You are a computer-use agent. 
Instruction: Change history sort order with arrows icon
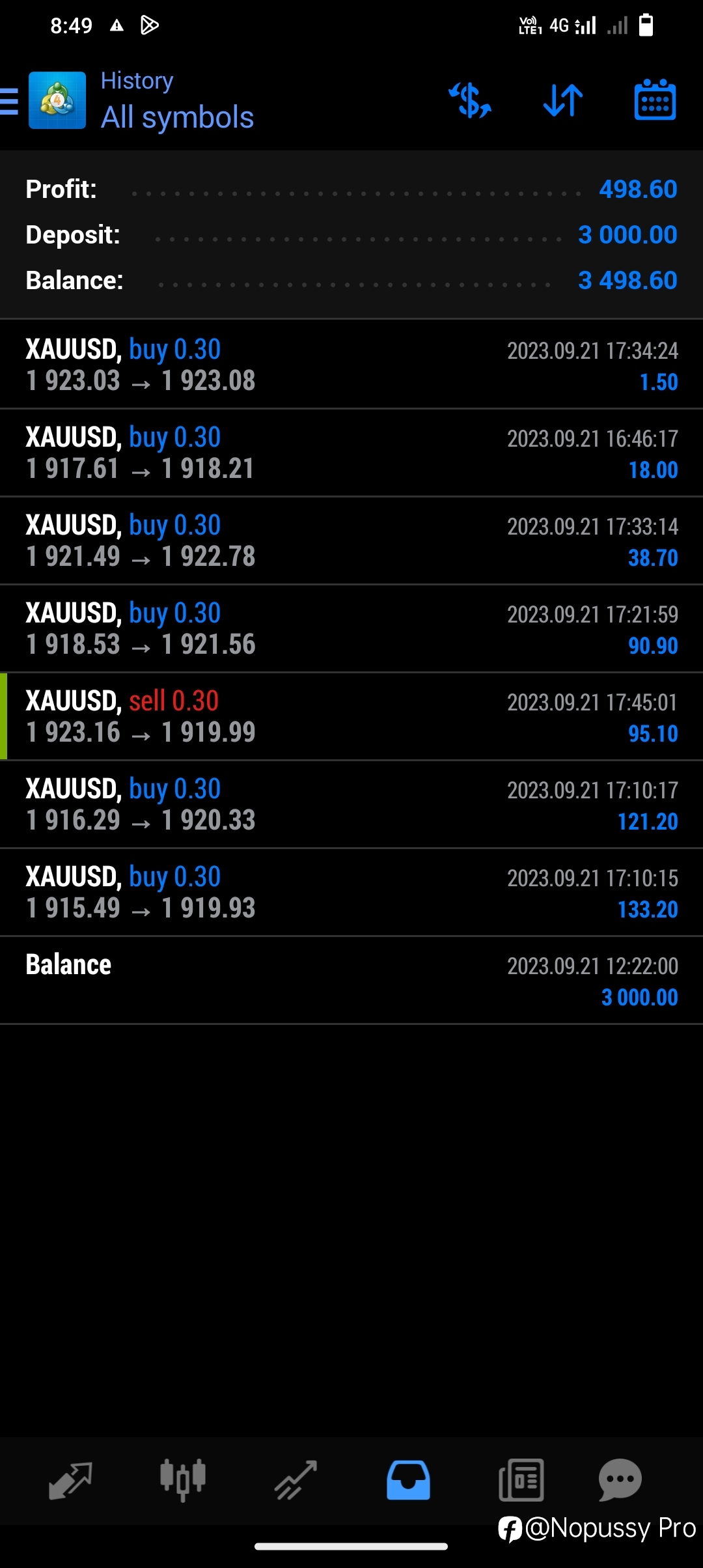tap(563, 101)
